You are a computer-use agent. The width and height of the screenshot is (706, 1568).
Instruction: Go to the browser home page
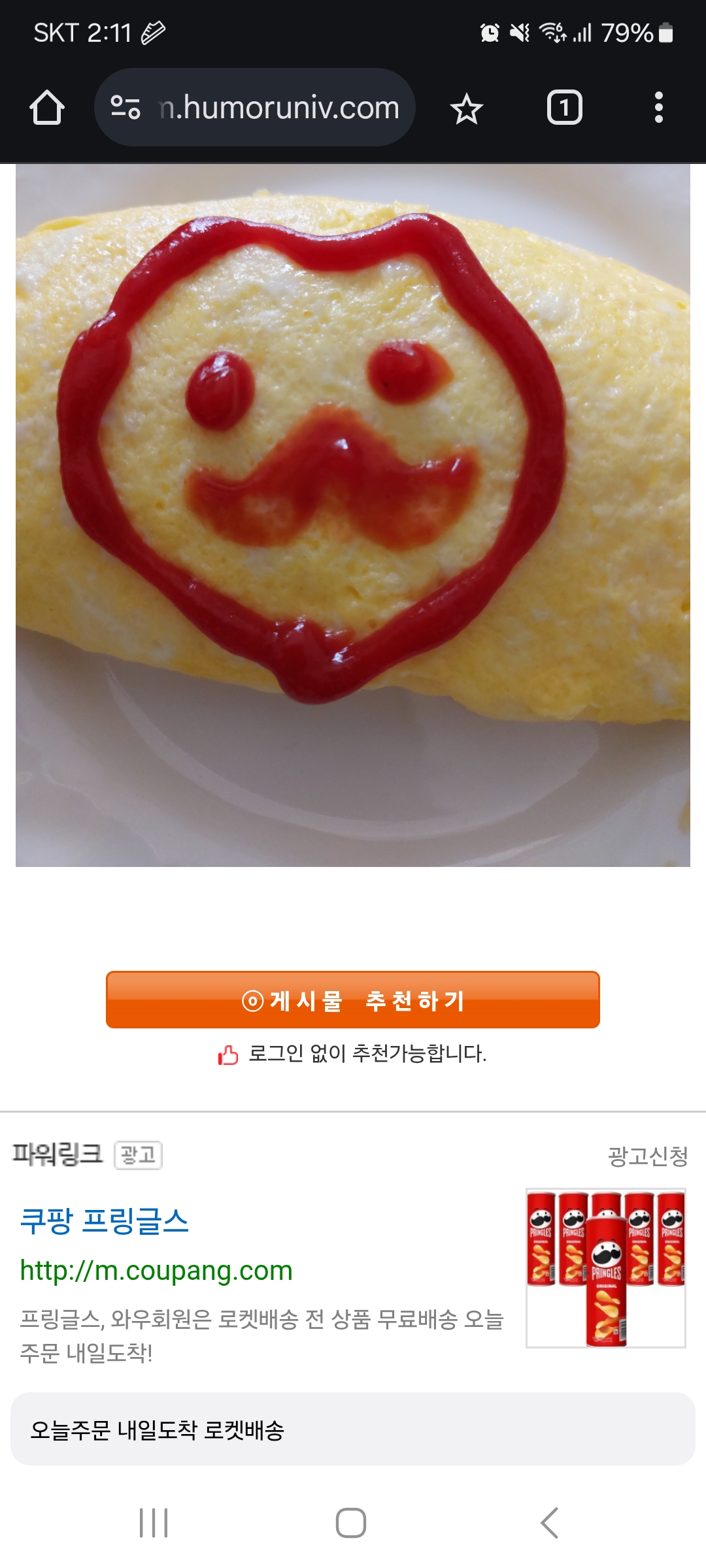(47, 108)
